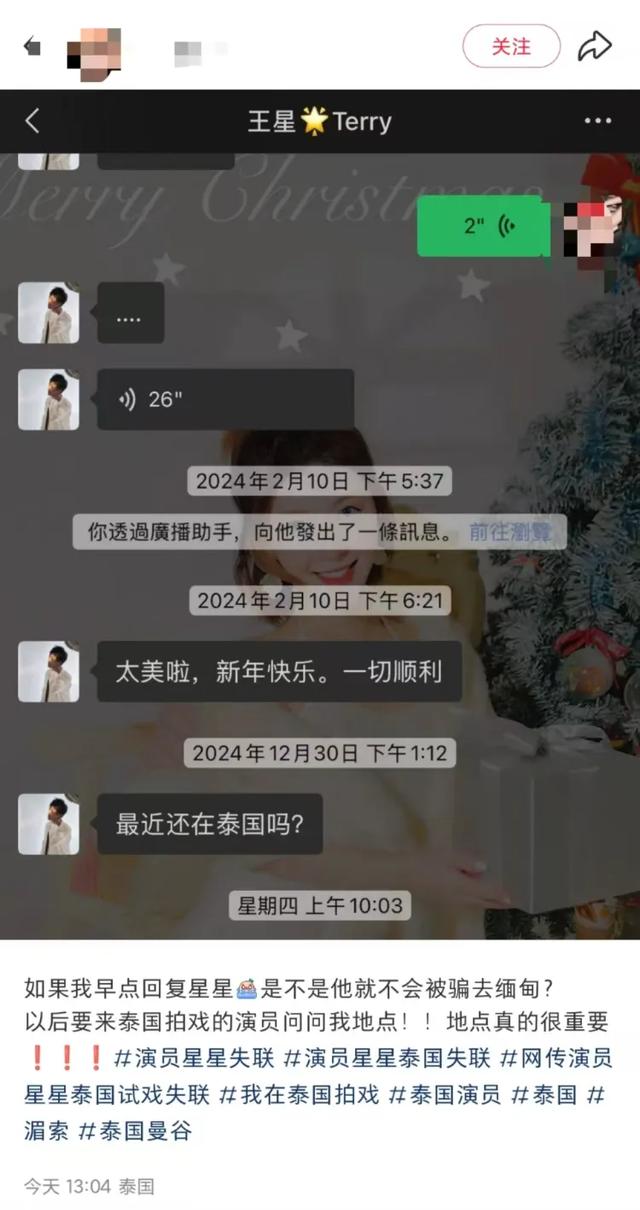Follow the author with the 关注 button
Image resolution: width=640 pixels, height=1210 pixels.
click(x=511, y=46)
